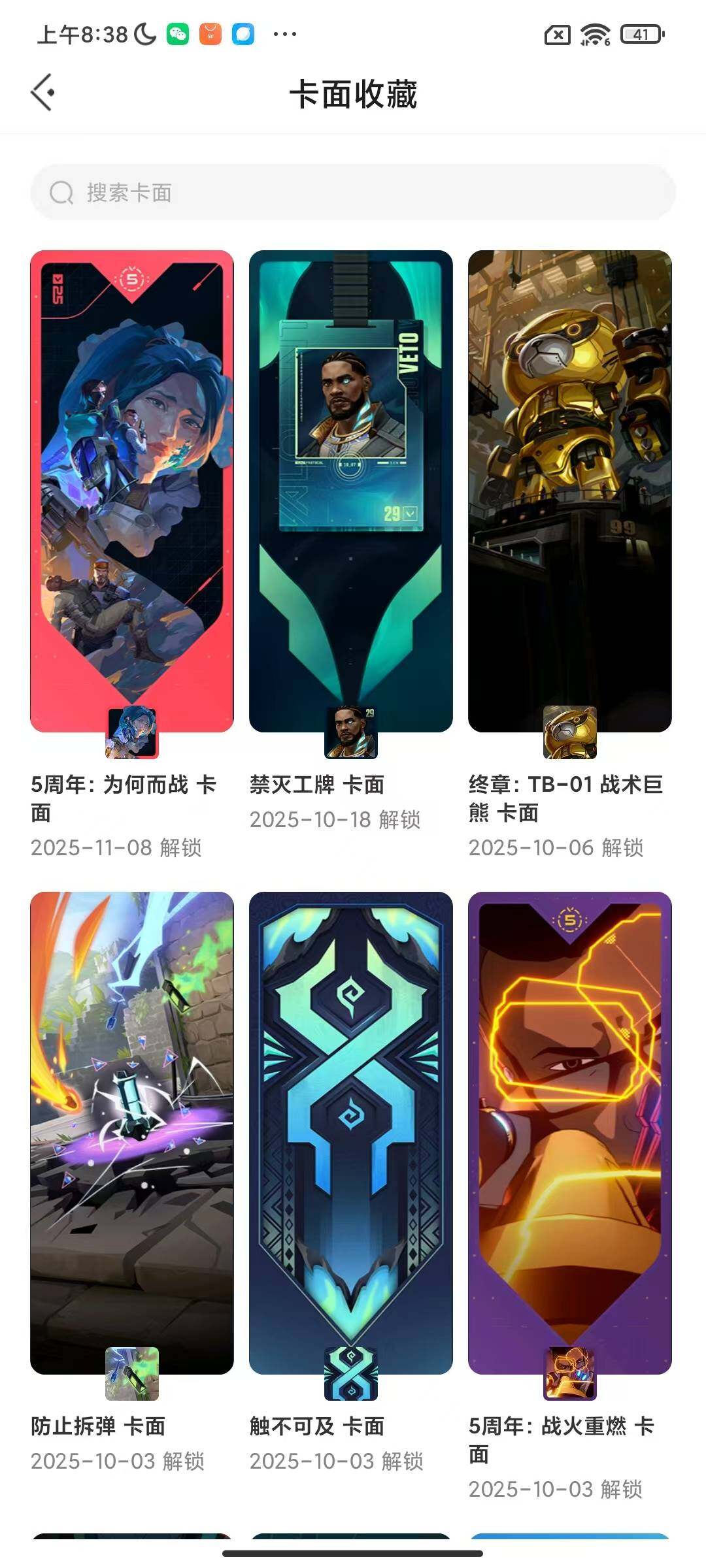Screen dimensions: 706x1568
Task: Go back from 卡面收藏 page
Action: (43, 93)
